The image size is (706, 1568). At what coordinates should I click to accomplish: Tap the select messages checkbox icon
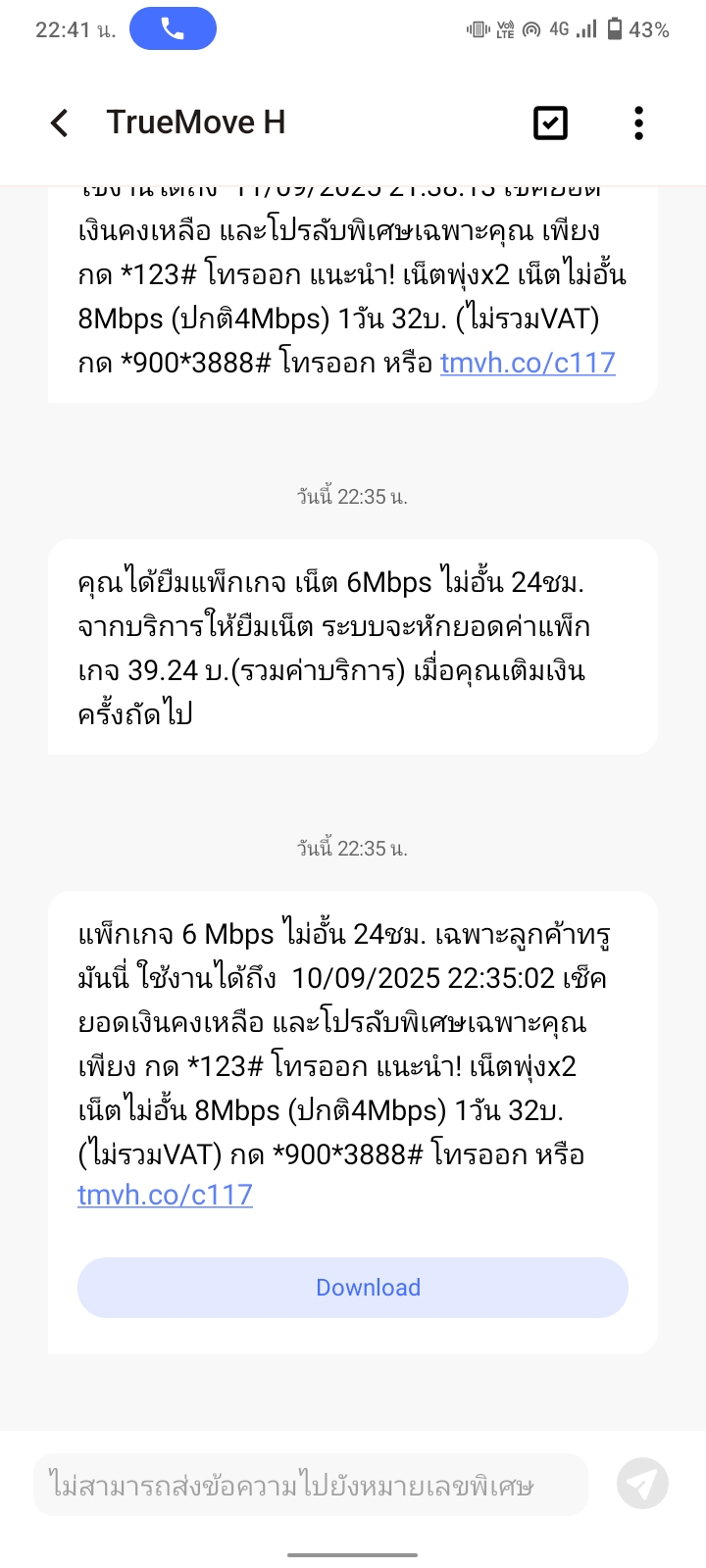pos(550,123)
